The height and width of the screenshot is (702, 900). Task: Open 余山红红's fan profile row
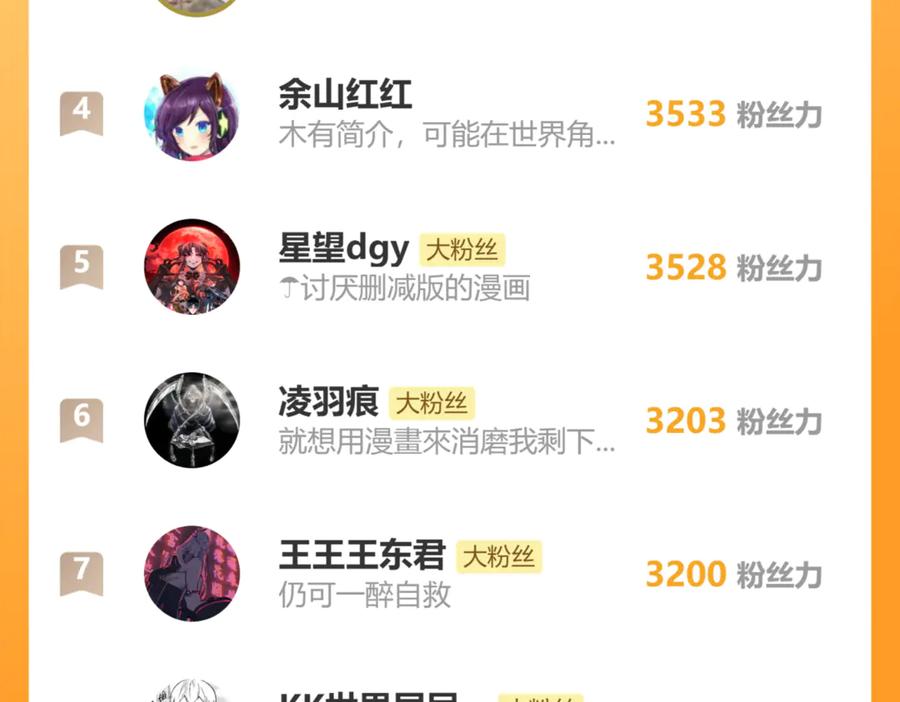(x=345, y=96)
